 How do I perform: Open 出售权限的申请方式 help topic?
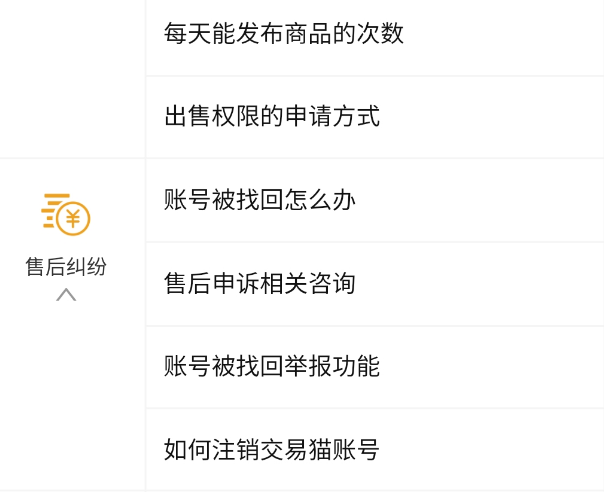click(x=272, y=117)
